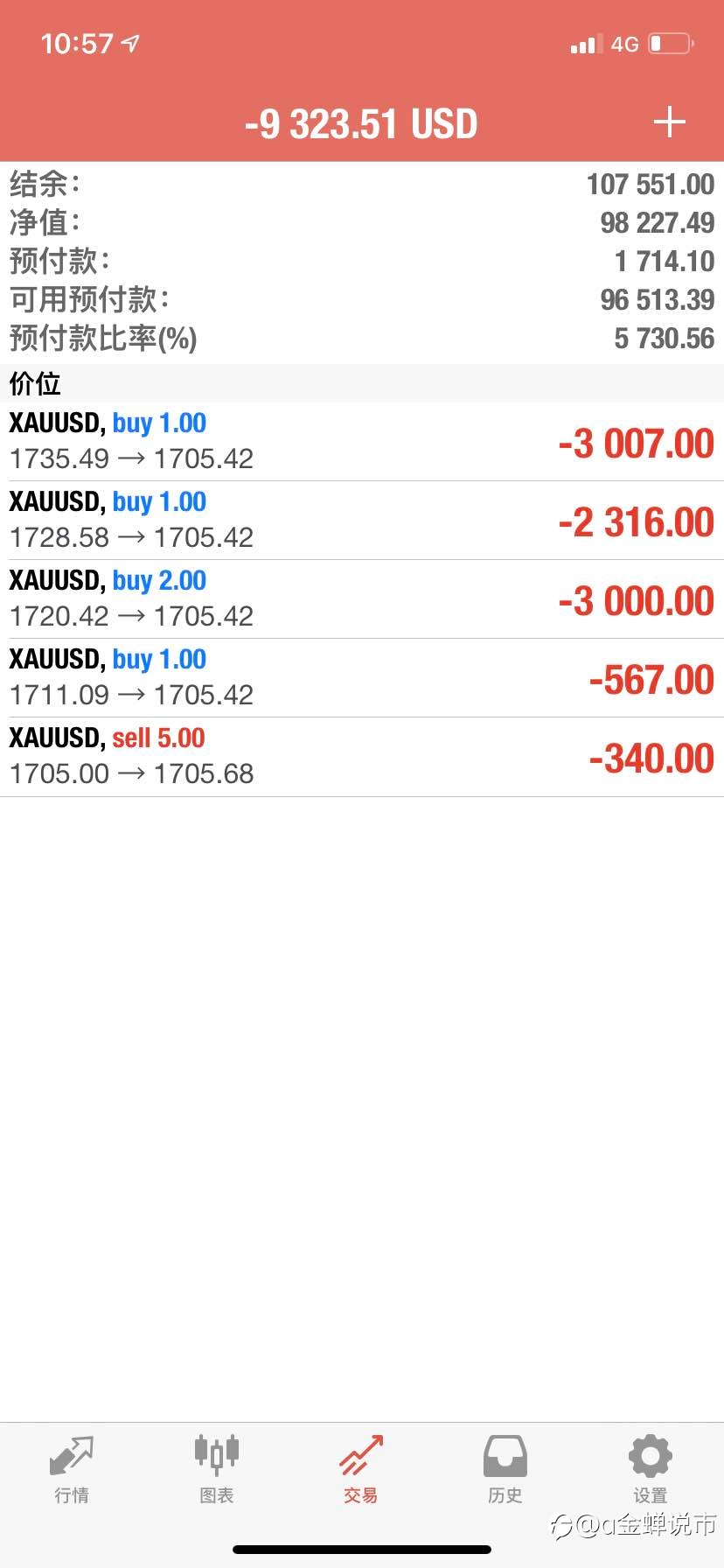Open the 设置 settings tab
This screenshot has width=724, height=1568.
pyautogui.click(x=651, y=1469)
